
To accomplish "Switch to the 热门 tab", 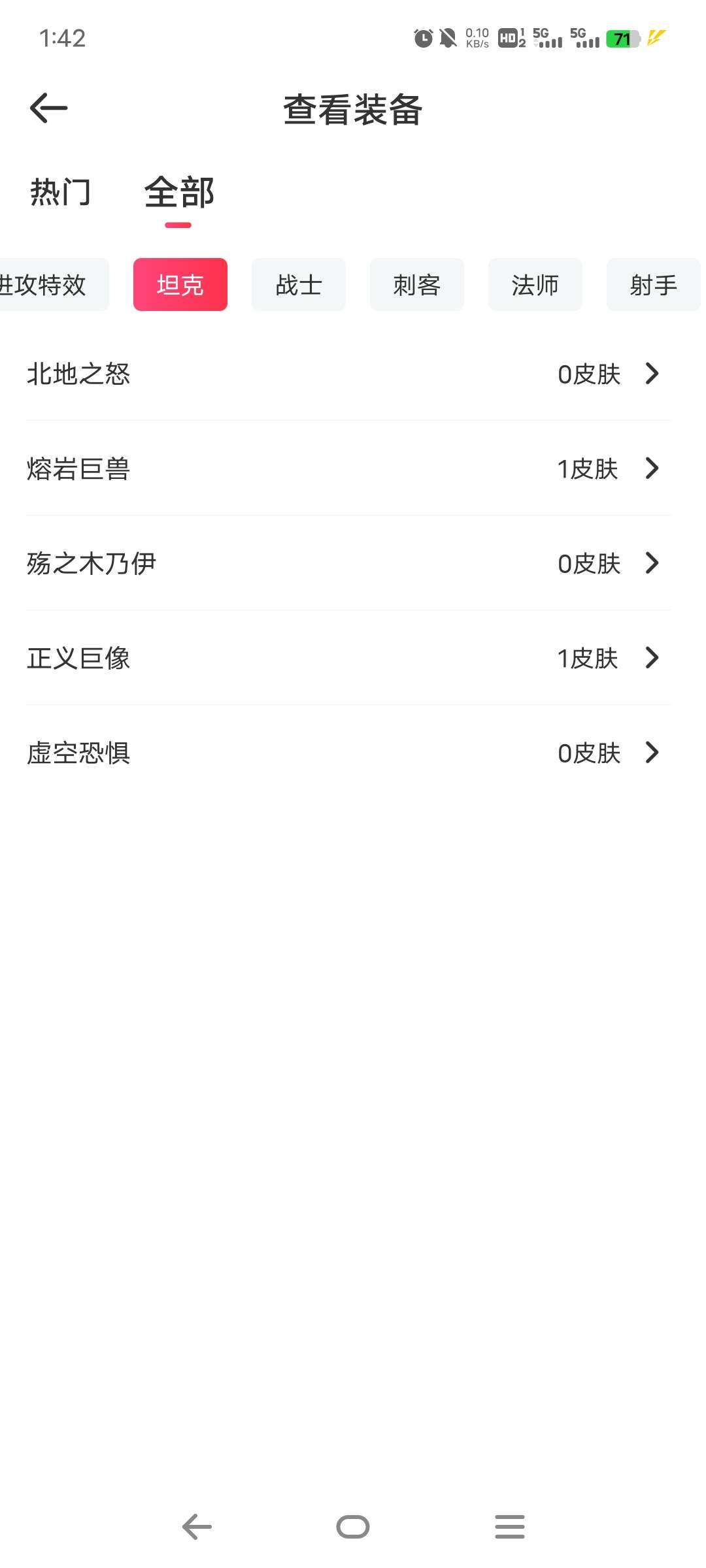I will [60, 192].
